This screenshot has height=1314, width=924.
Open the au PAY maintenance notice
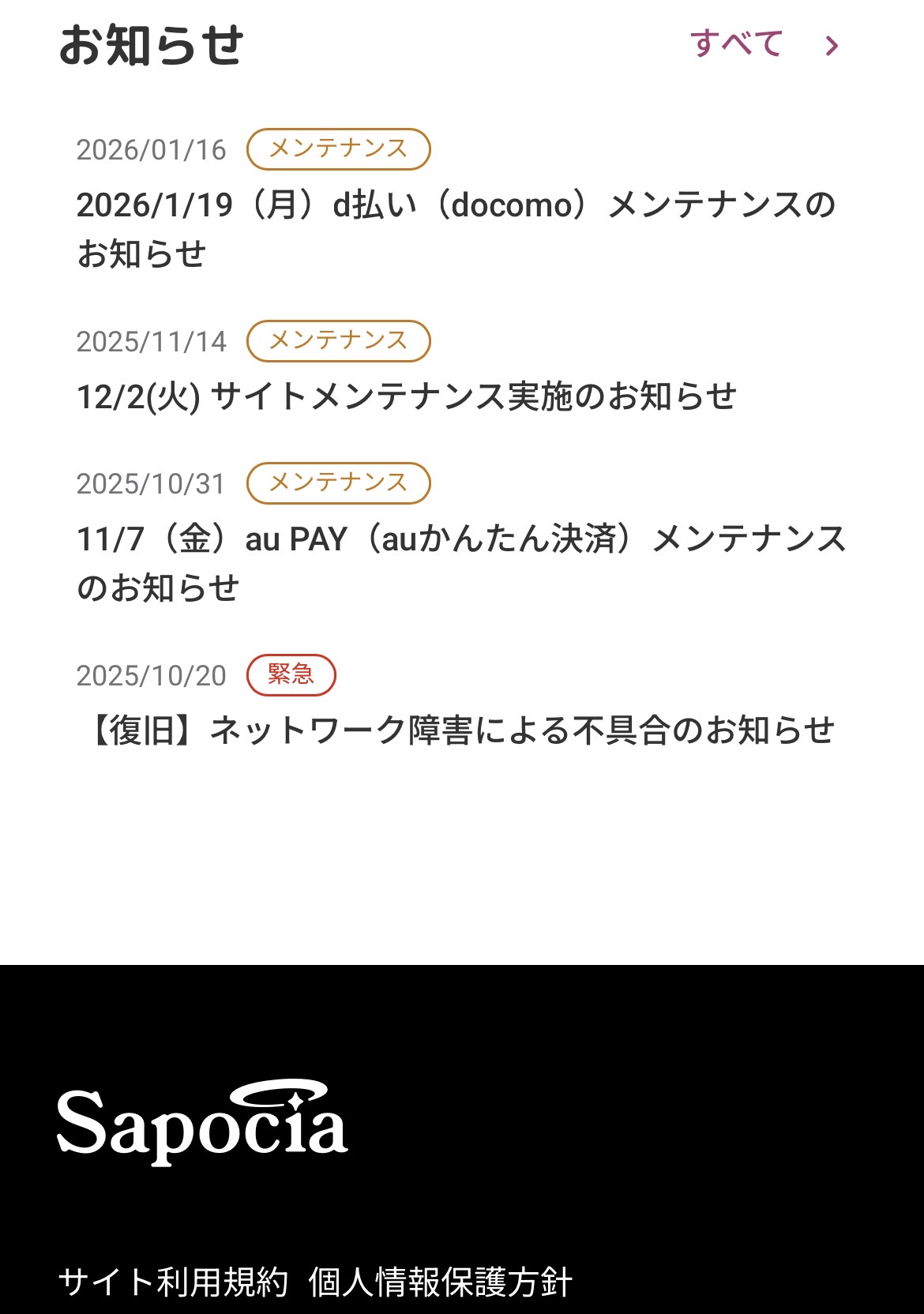tap(460, 562)
